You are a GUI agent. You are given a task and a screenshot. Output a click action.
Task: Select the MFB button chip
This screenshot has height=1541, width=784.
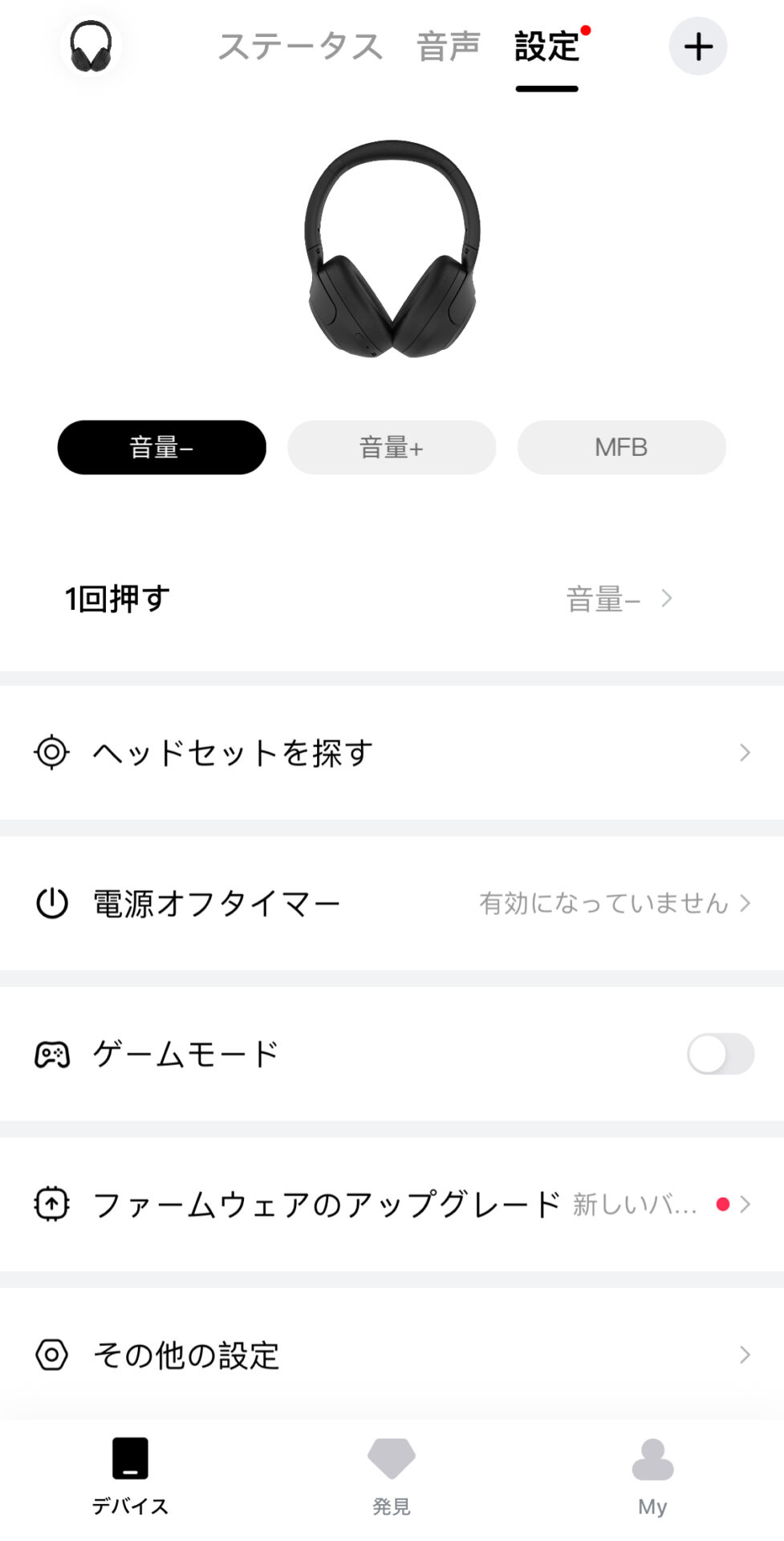[621, 447]
